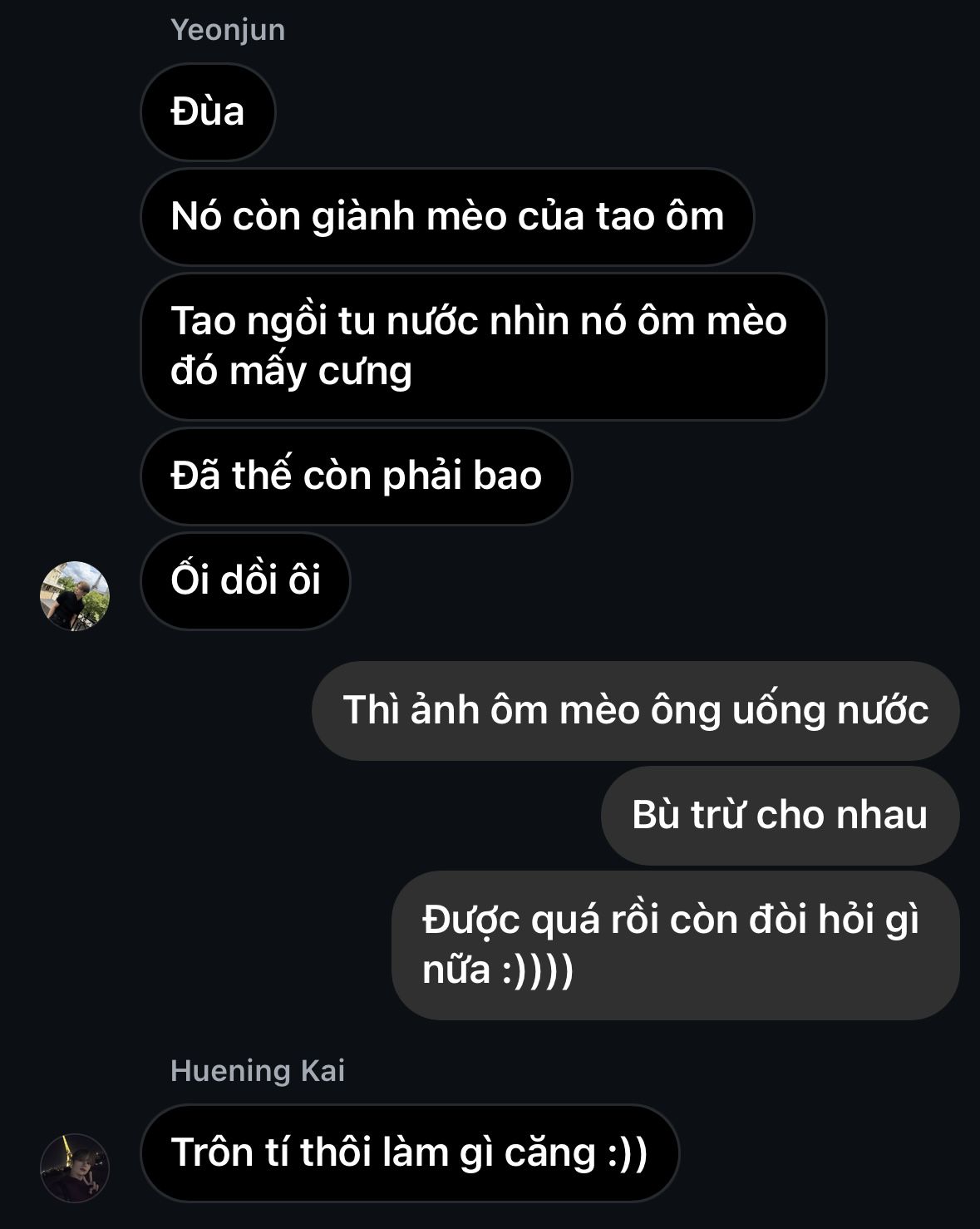Open Huening Kai's profile picture
Screen dimensions: 980x1229
pos(75,1167)
